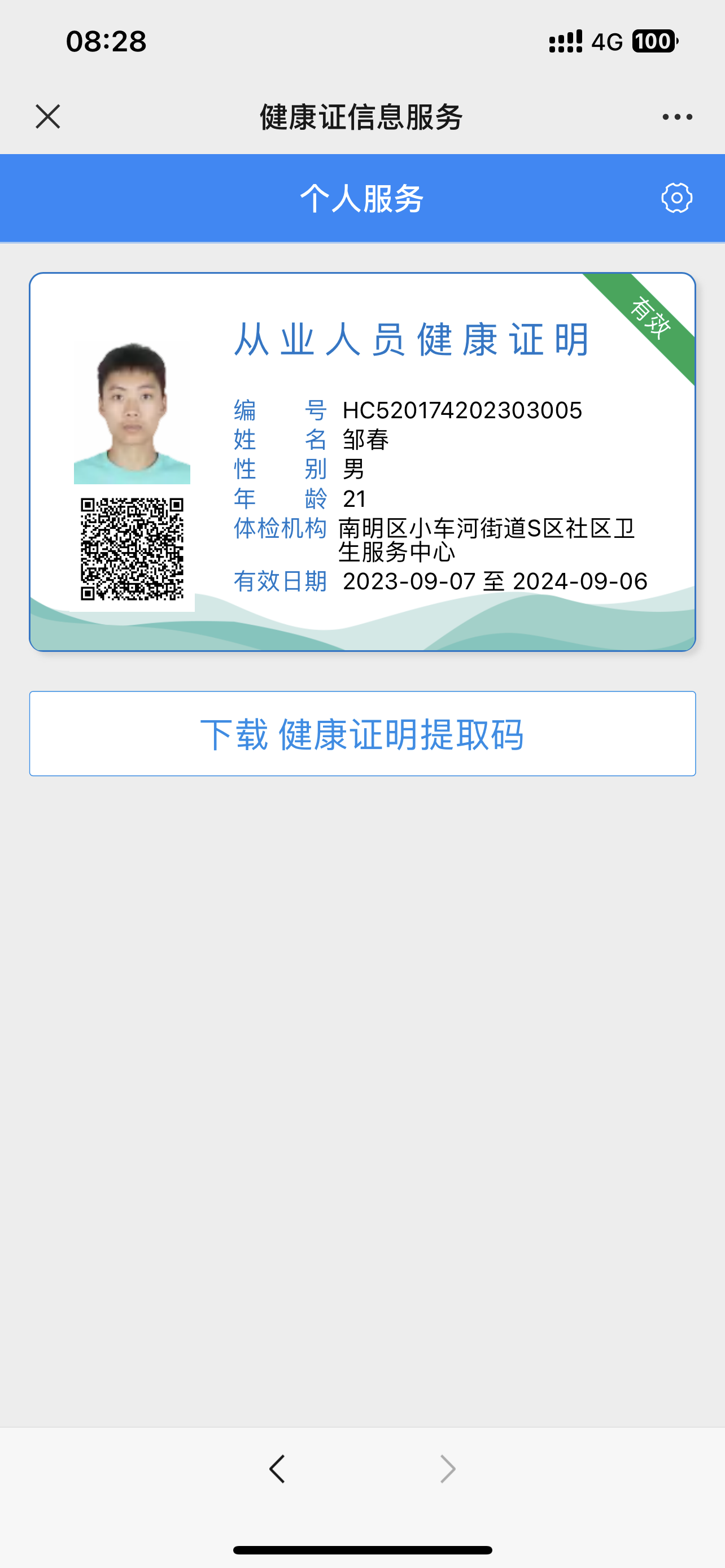The height and width of the screenshot is (1568, 725).
Task: Go back with the bottom left arrow
Action: (x=277, y=1469)
